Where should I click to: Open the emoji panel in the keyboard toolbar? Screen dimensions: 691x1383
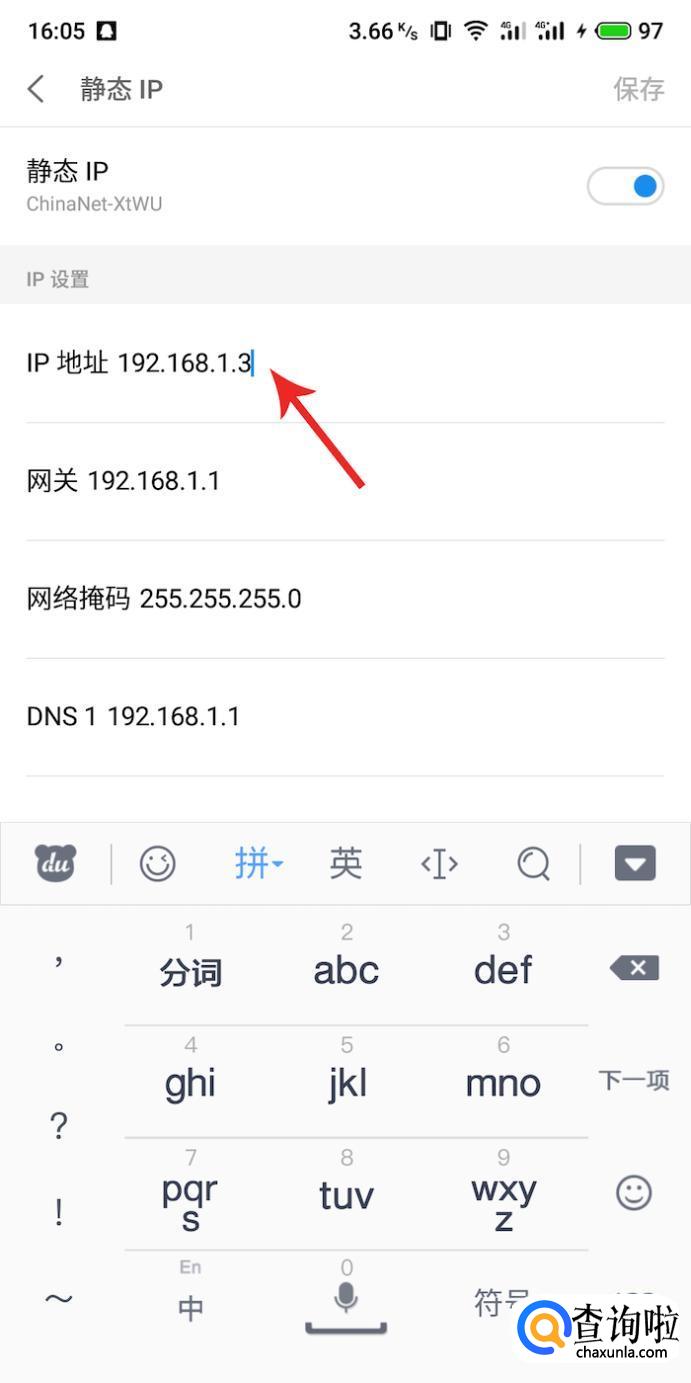[157, 862]
